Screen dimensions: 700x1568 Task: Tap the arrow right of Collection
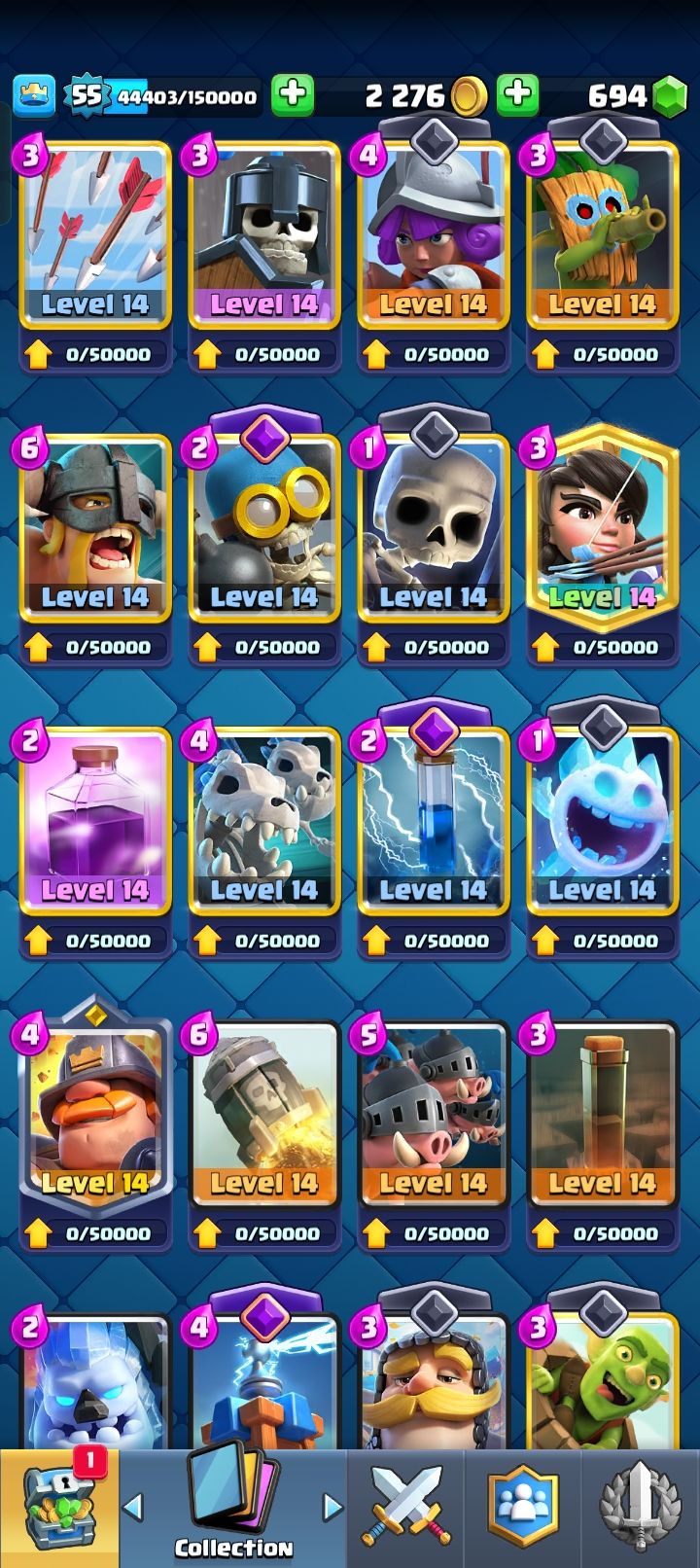332,1508
